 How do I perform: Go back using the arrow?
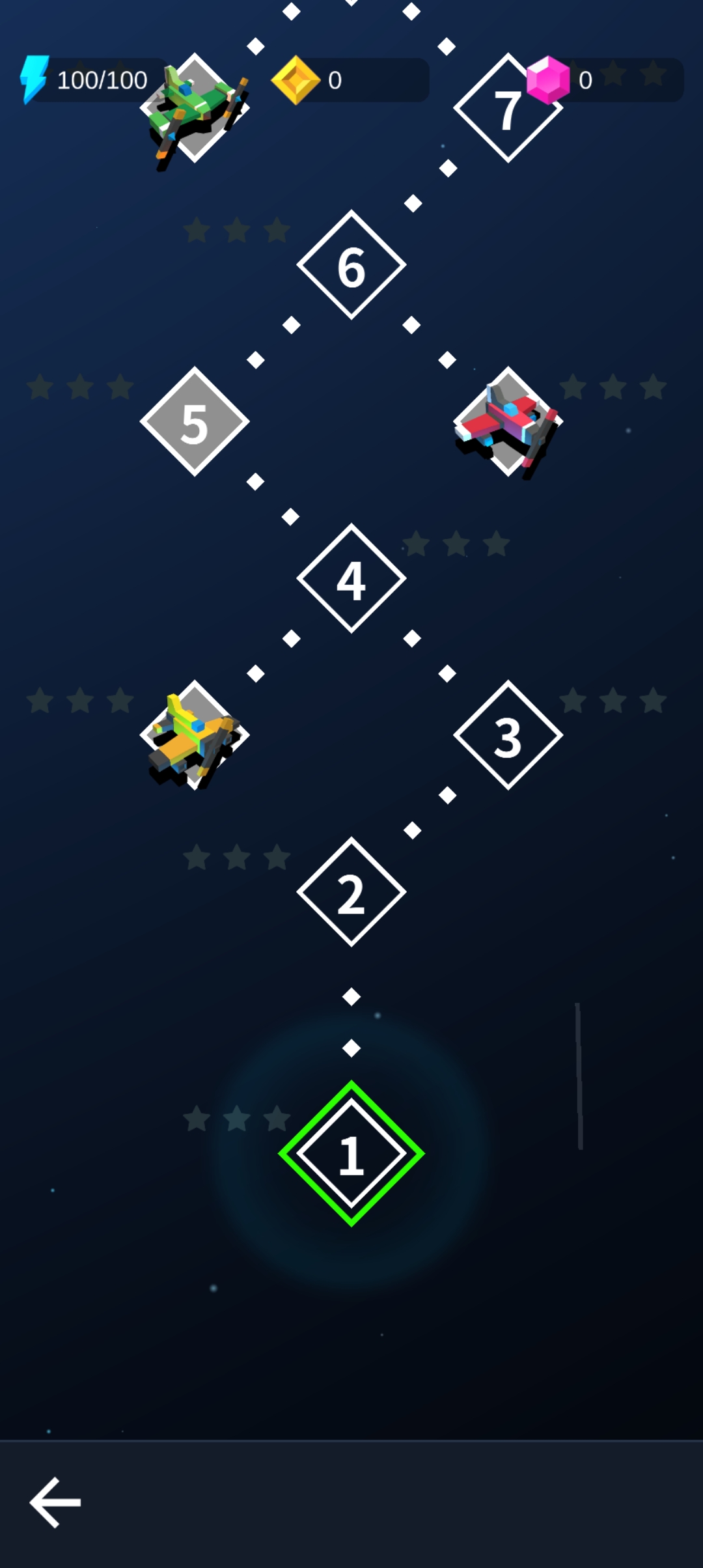(55, 1502)
